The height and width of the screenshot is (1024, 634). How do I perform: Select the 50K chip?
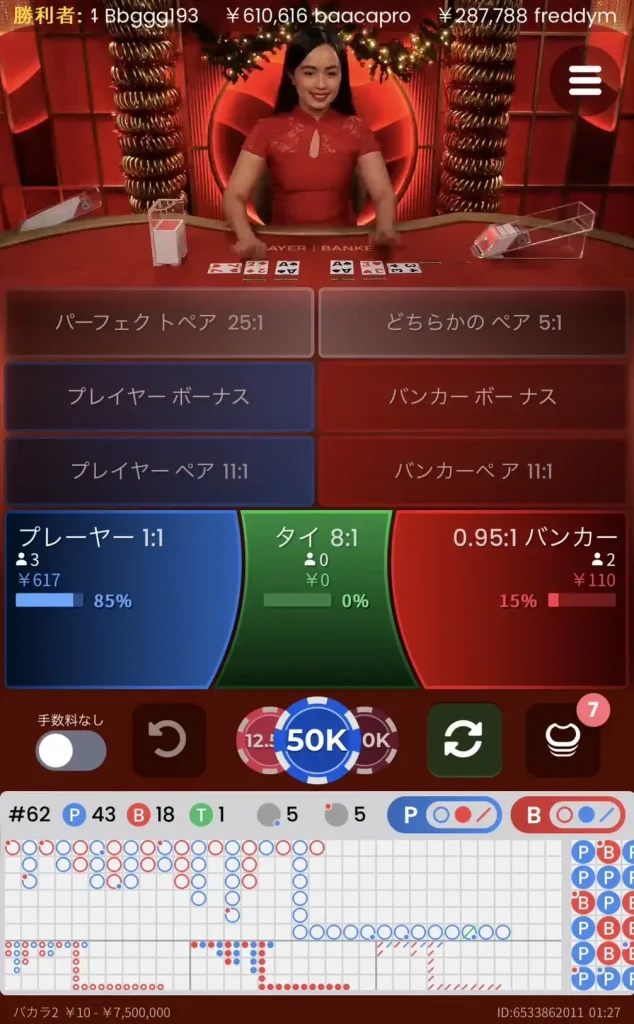(x=317, y=741)
